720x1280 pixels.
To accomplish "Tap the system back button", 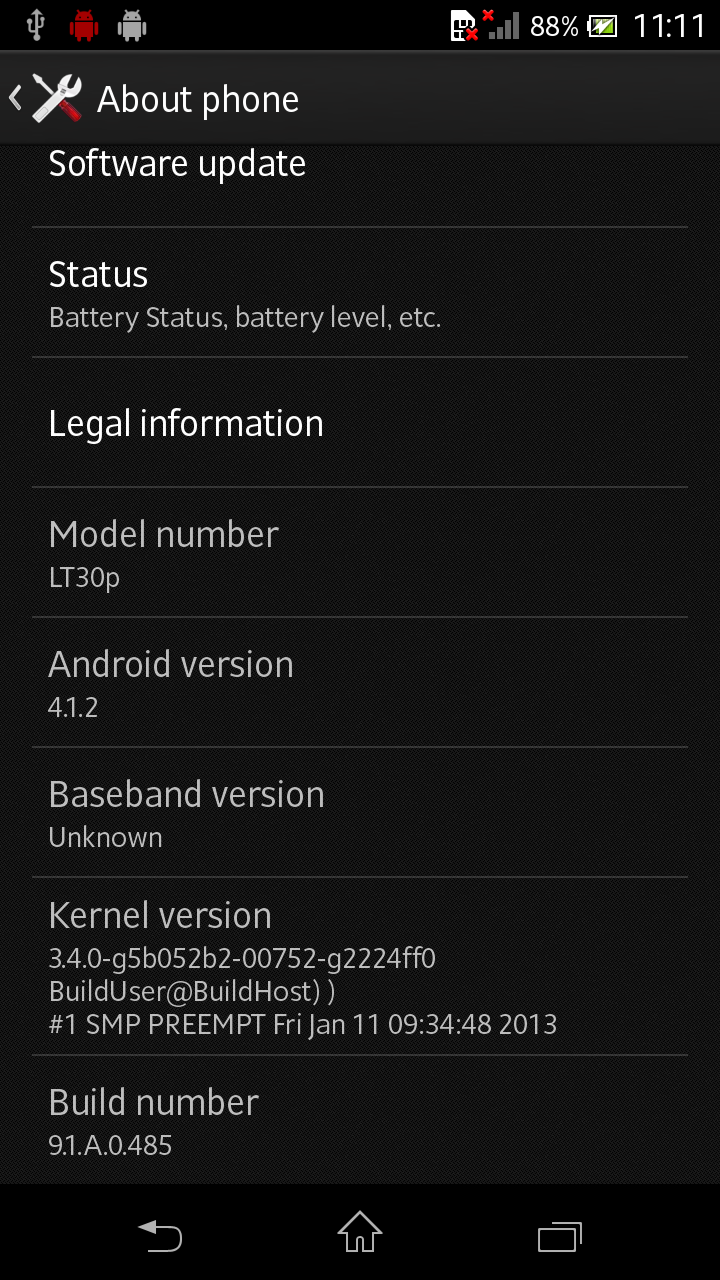I will pos(160,1235).
